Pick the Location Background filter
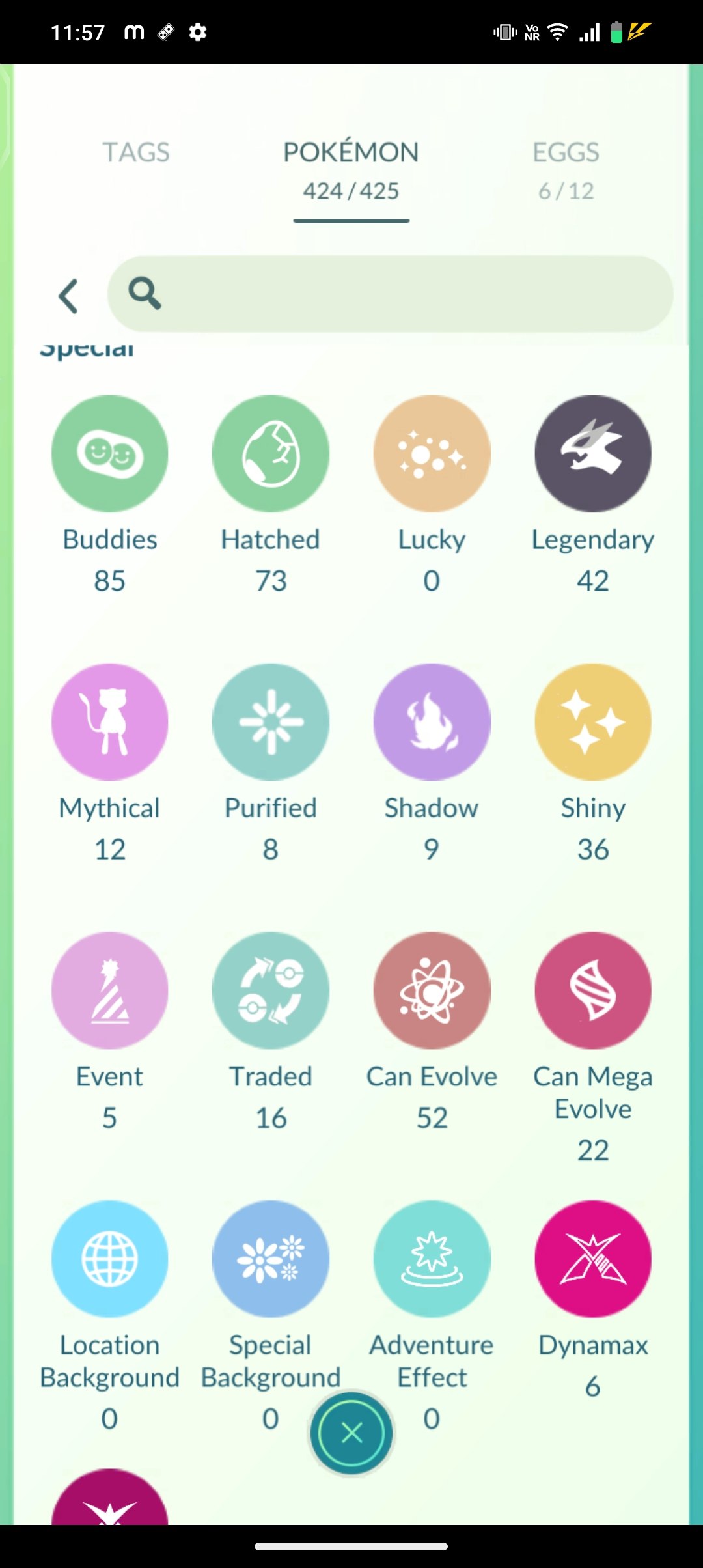Viewport: 703px width, 1568px height. pos(109,1259)
